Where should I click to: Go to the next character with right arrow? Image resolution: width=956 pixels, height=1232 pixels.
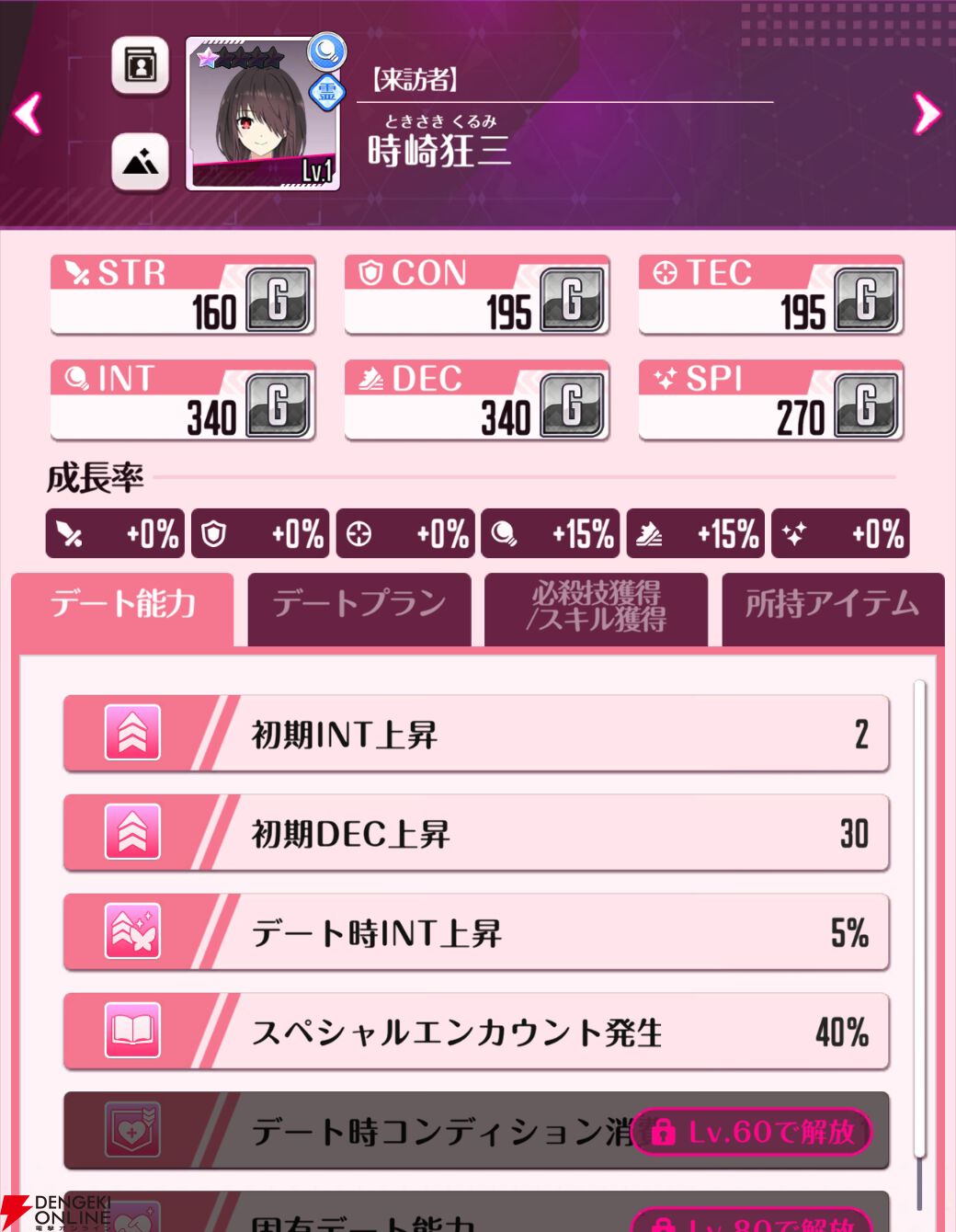pos(927,114)
